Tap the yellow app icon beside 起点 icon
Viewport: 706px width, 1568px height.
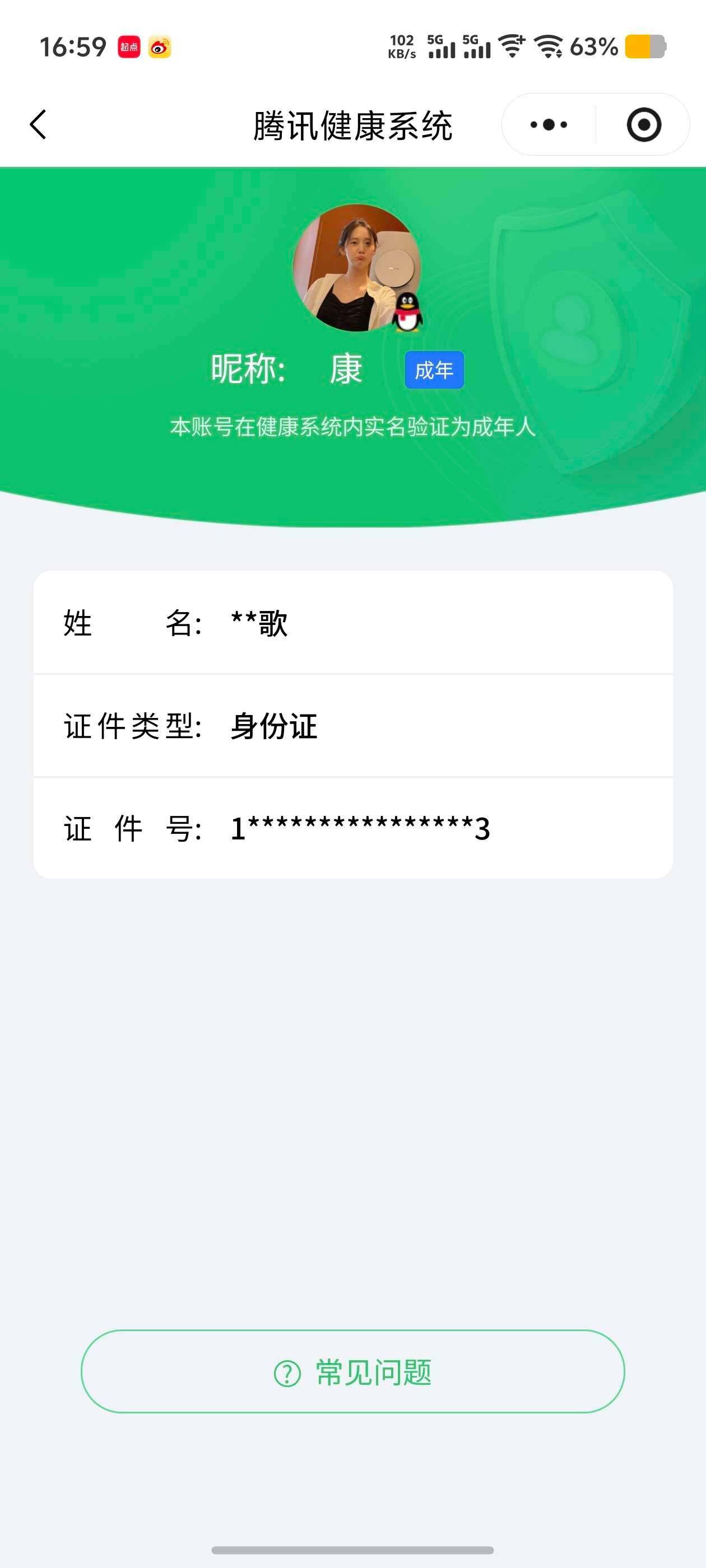point(160,46)
